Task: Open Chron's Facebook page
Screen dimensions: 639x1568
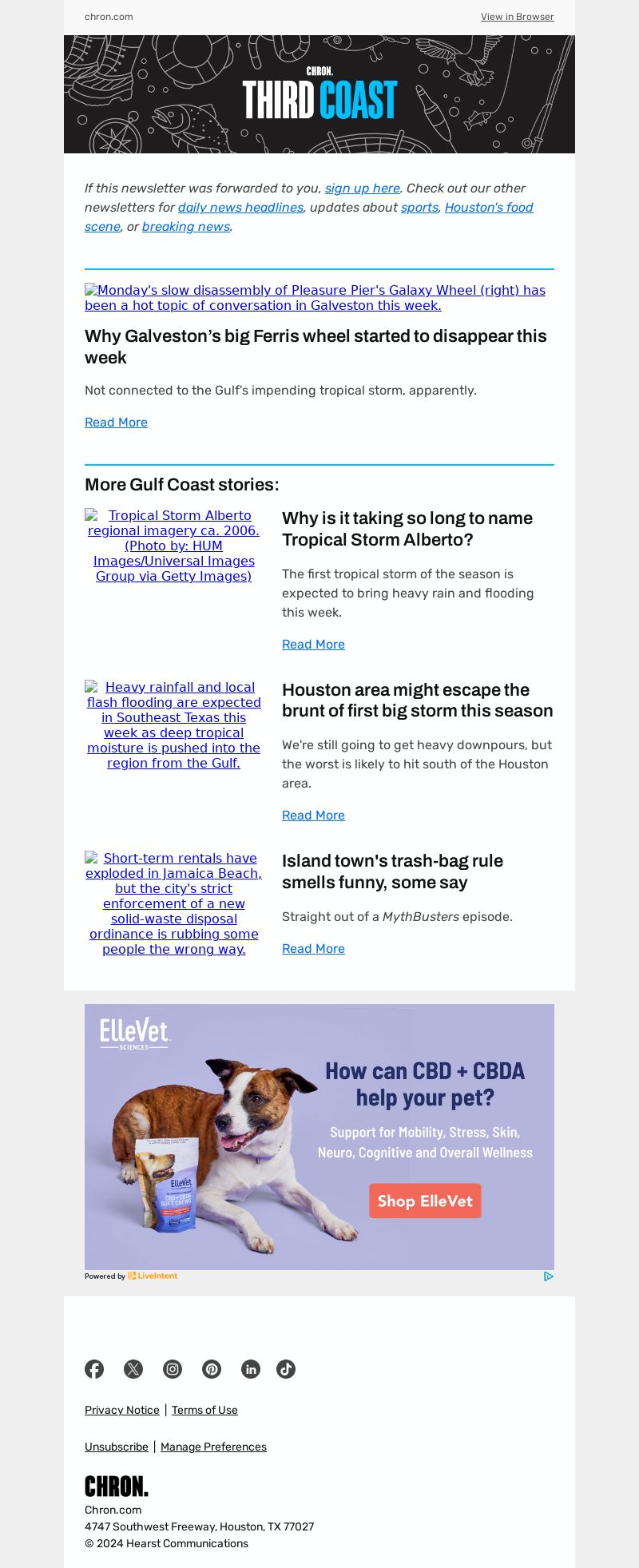Action: pyautogui.click(x=94, y=1369)
